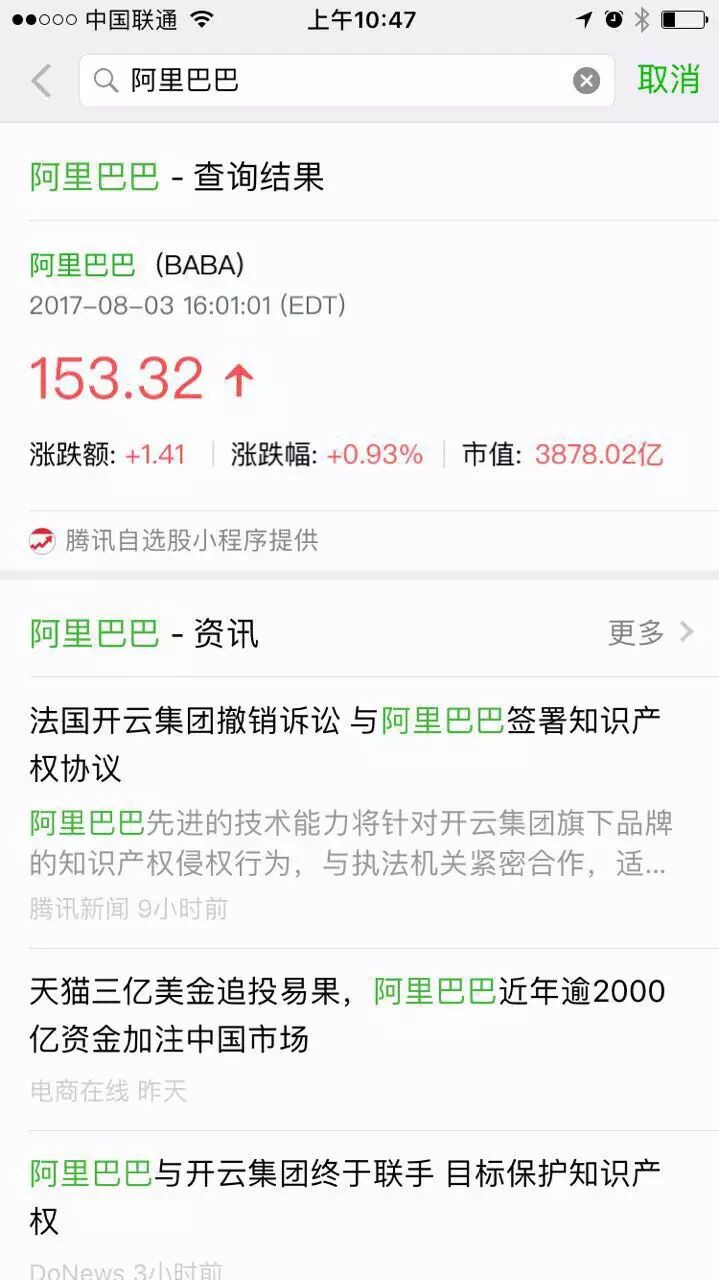The height and width of the screenshot is (1280, 719).
Task: Tap the search field containing 阿里巴巴
Action: pyautogui.click(x=330, y=81)
